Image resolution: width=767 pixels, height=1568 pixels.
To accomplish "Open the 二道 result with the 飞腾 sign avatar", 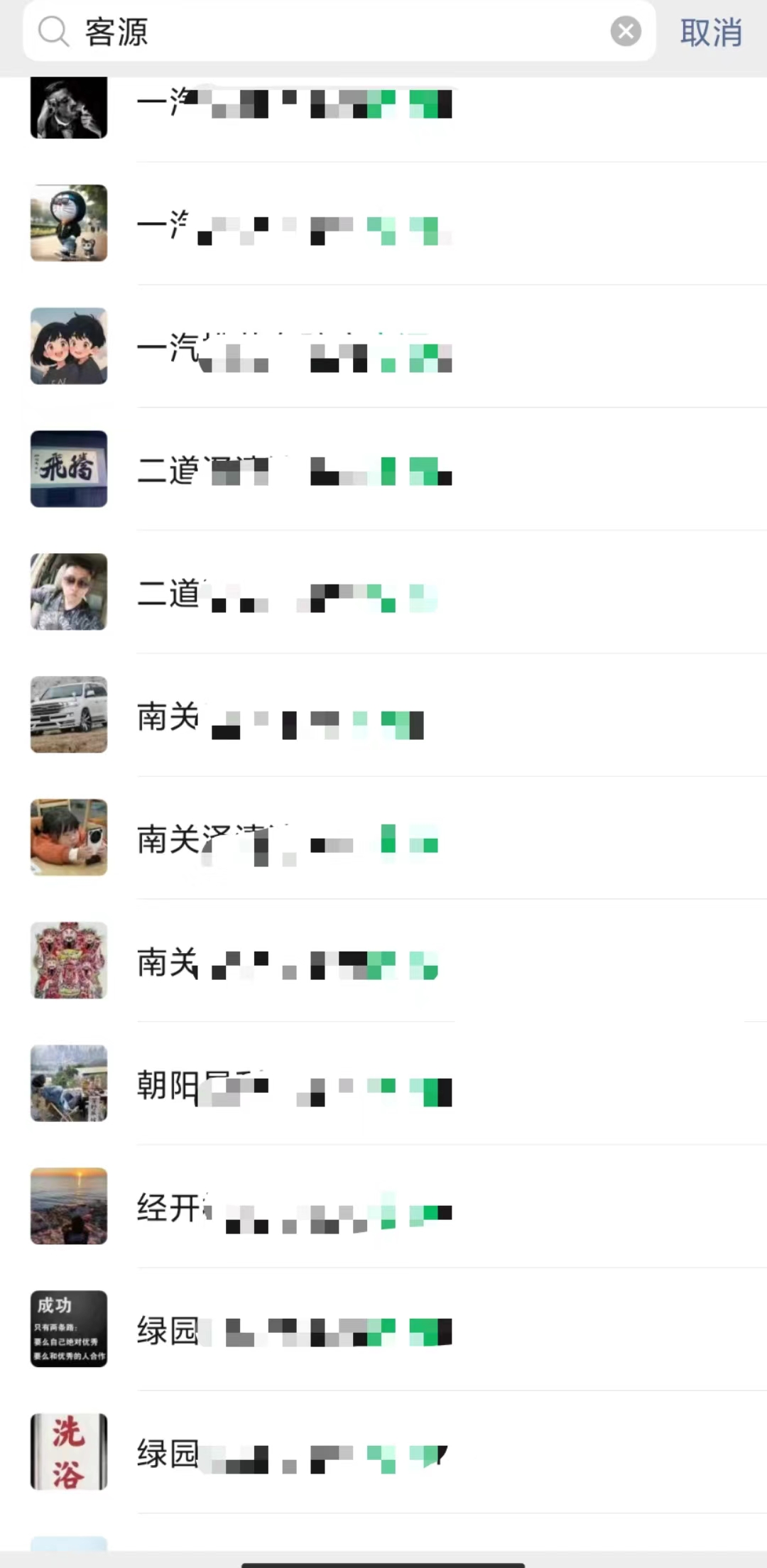I will coord(383,469).
